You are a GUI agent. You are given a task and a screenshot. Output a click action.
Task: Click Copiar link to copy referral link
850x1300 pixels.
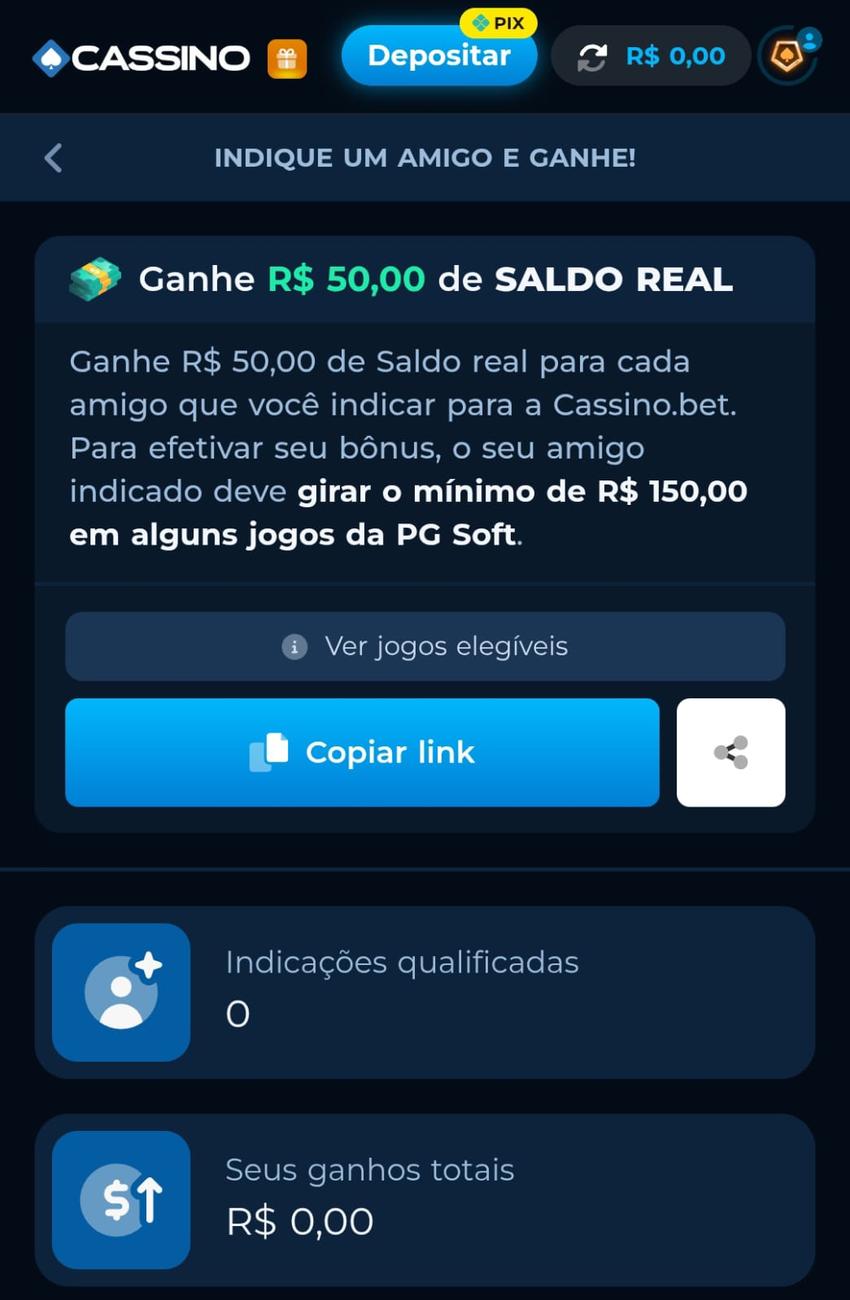pos(362,752)
